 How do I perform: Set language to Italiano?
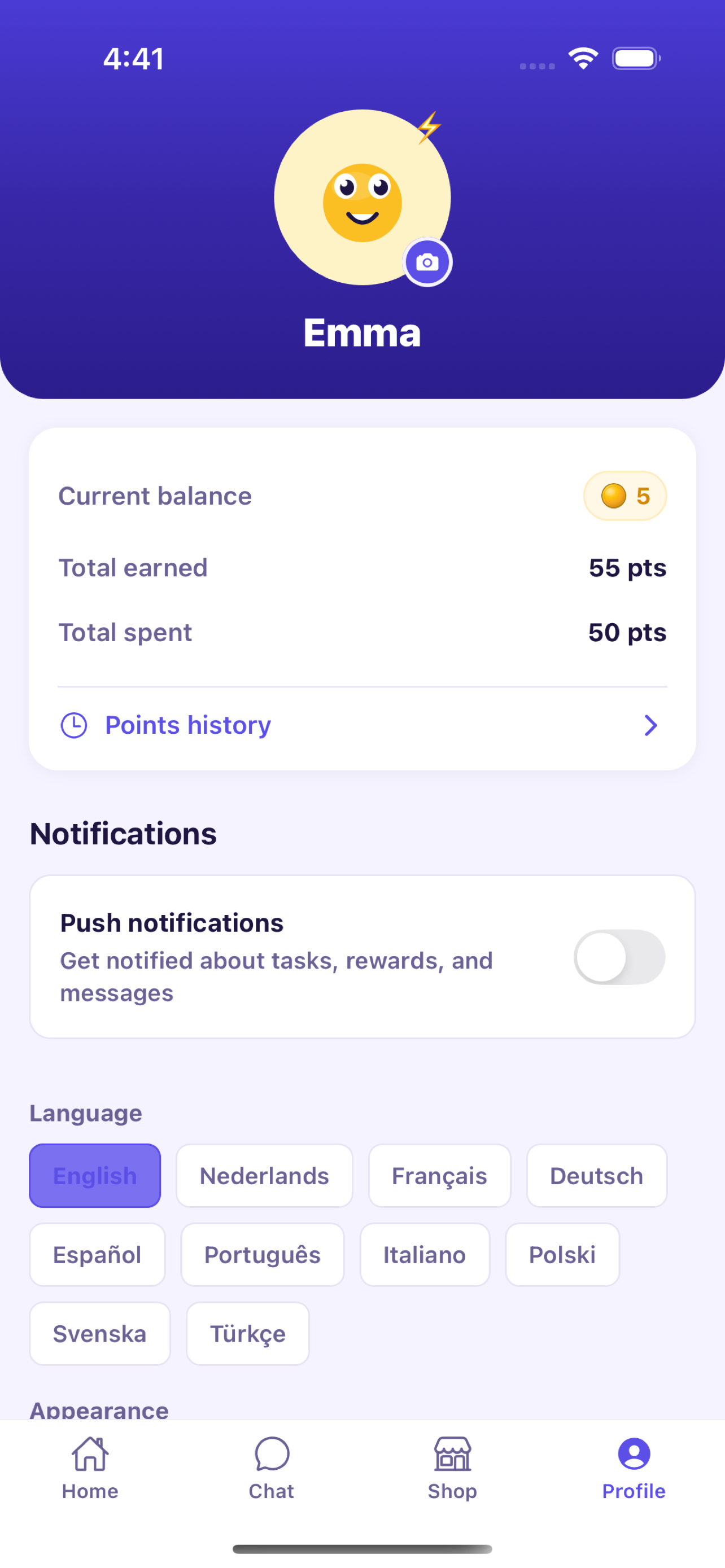424,1255
